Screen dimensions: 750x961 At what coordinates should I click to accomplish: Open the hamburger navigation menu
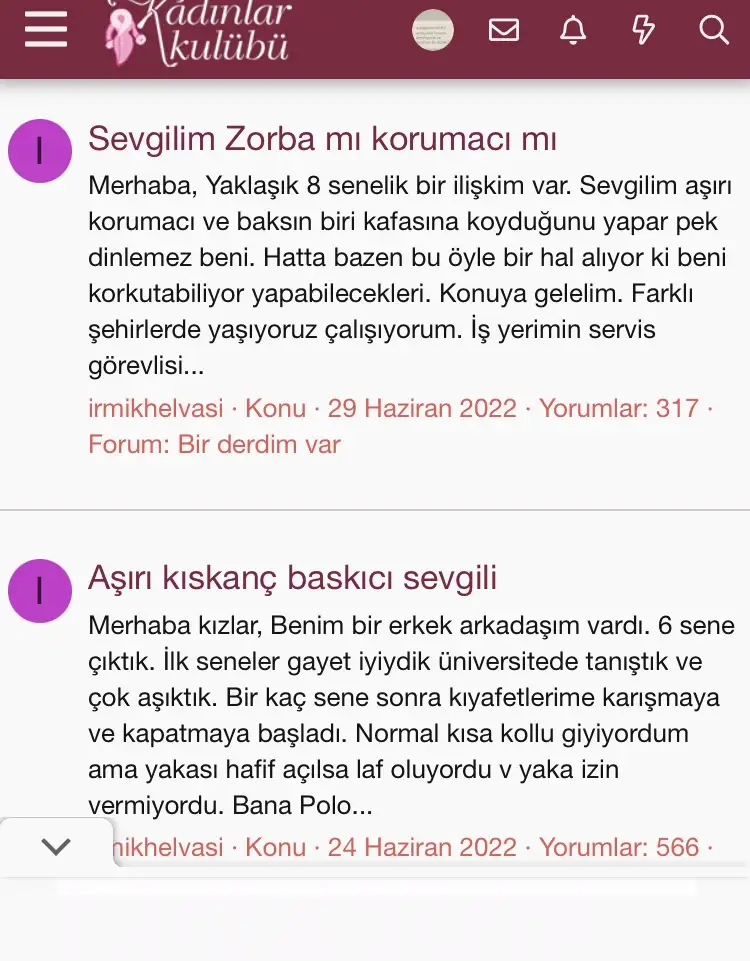click(x=46, y=30)
